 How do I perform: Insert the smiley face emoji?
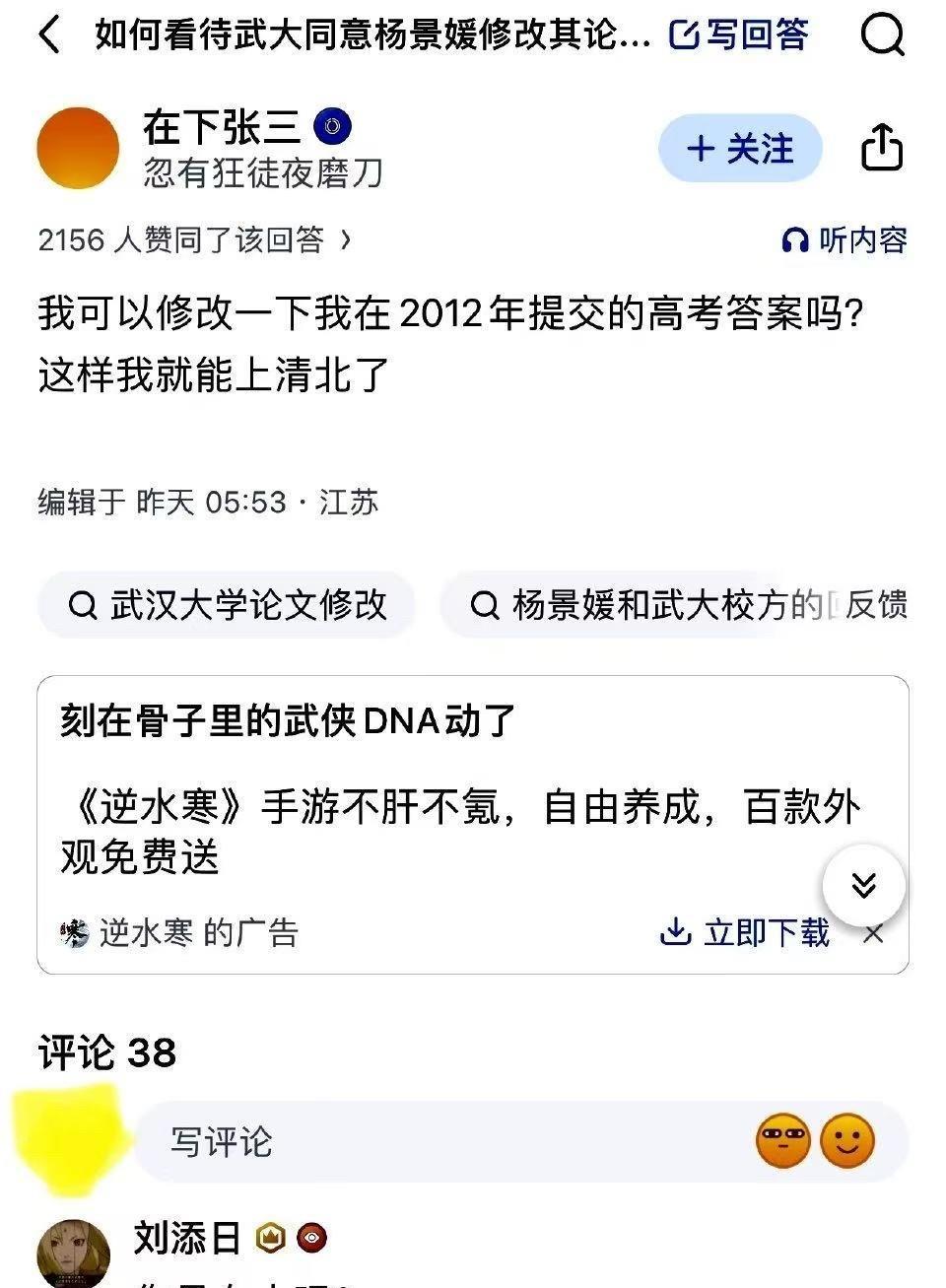click(847, 1141)
